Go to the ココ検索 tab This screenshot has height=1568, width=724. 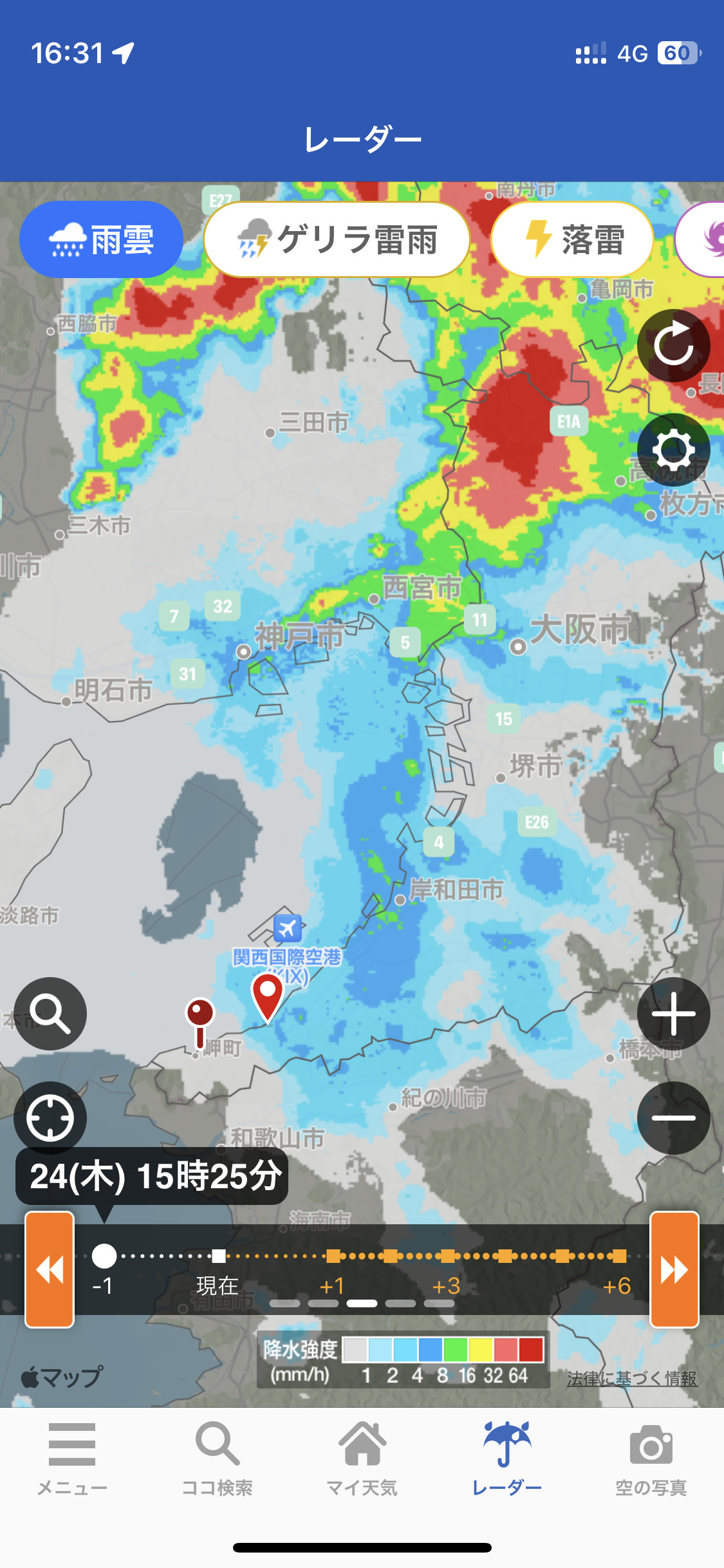[218, 1459]
